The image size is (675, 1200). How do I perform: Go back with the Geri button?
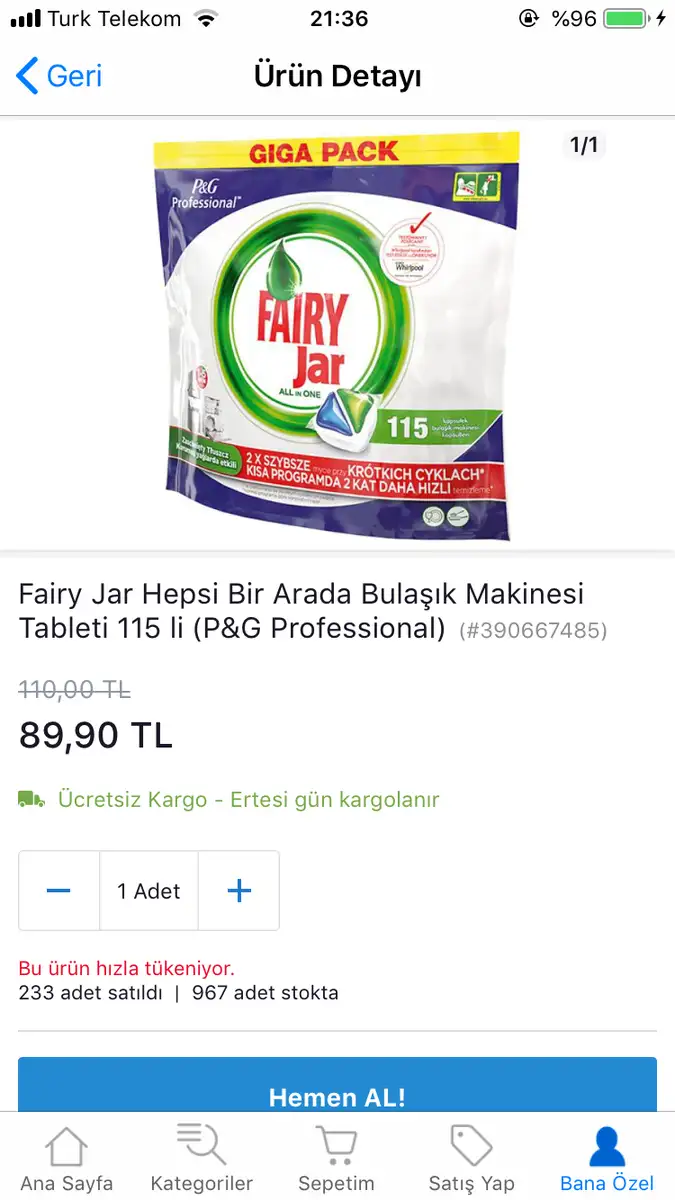[x=59, y=76]
